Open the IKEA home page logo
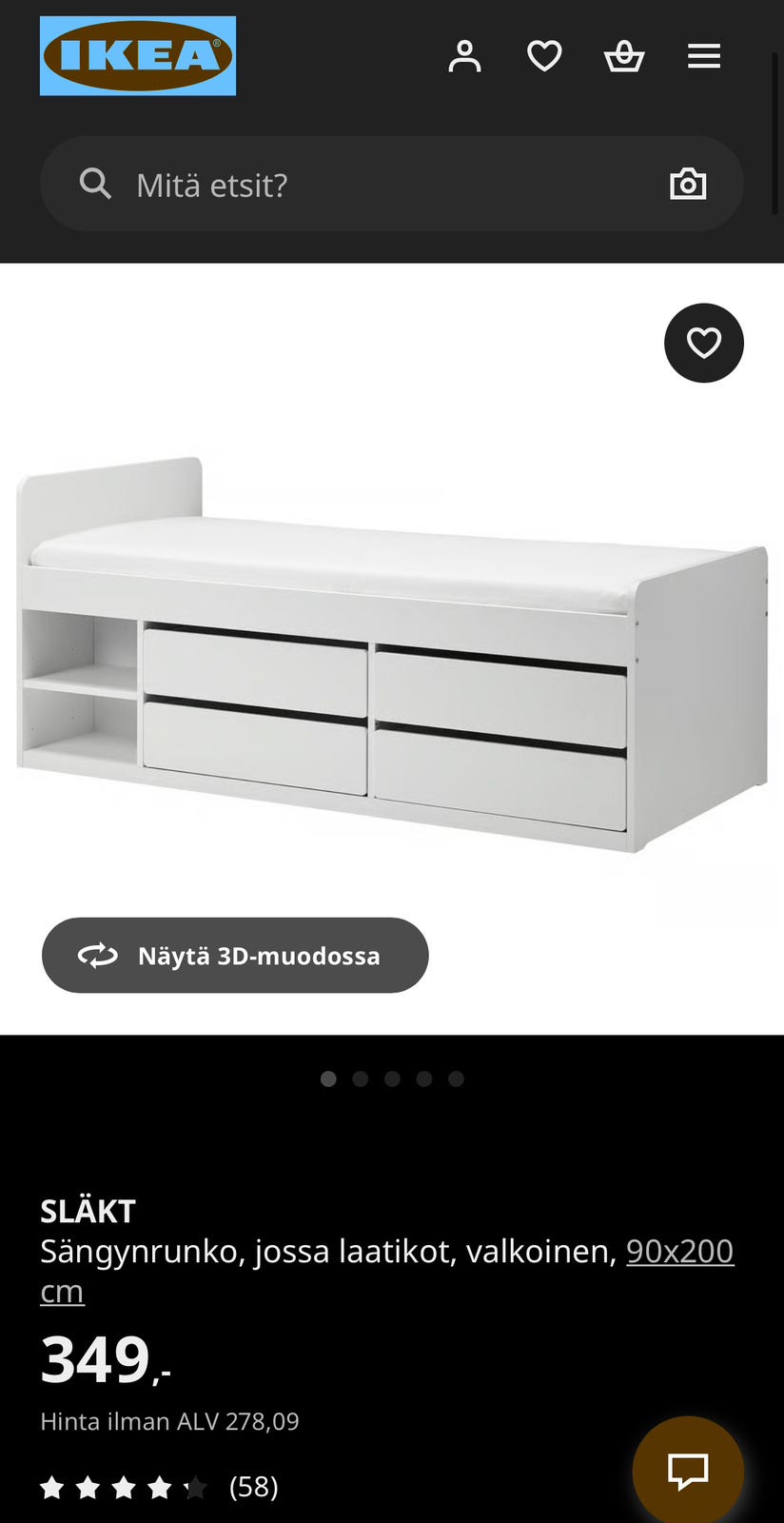This screenshot has width=784, height=1523. pos(138,56)
